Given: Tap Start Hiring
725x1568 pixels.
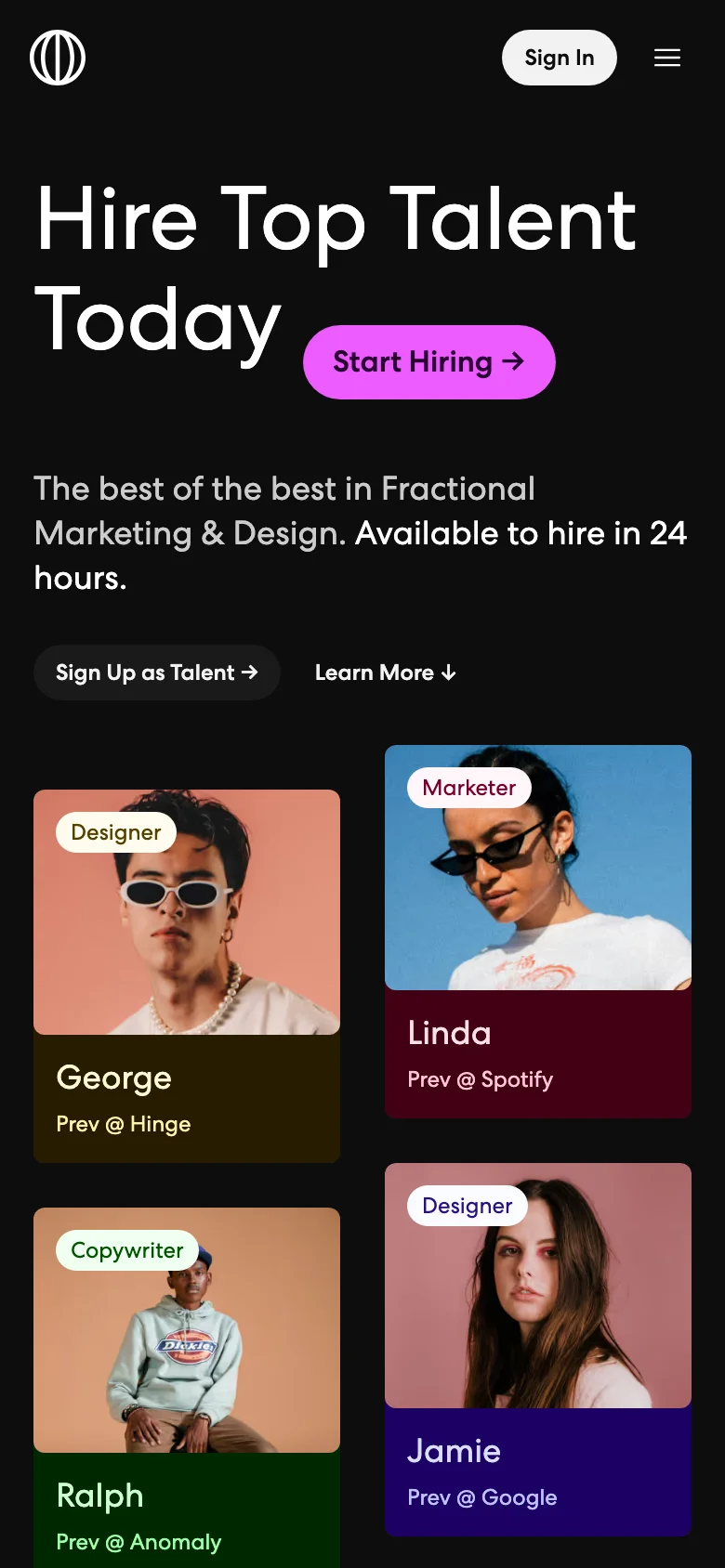Looking at the screenshot, I should [428, 362].
